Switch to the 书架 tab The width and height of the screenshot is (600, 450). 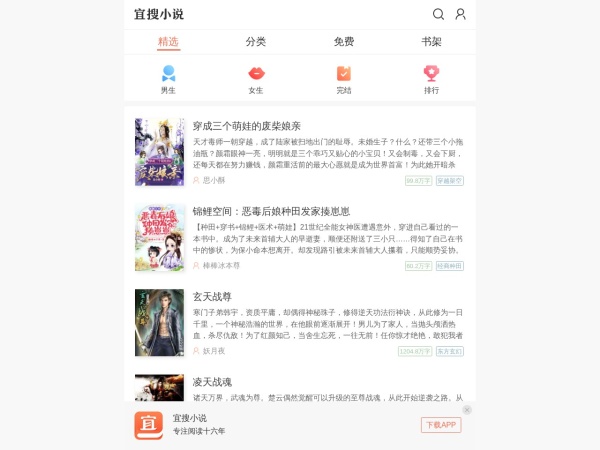(431, 42)
